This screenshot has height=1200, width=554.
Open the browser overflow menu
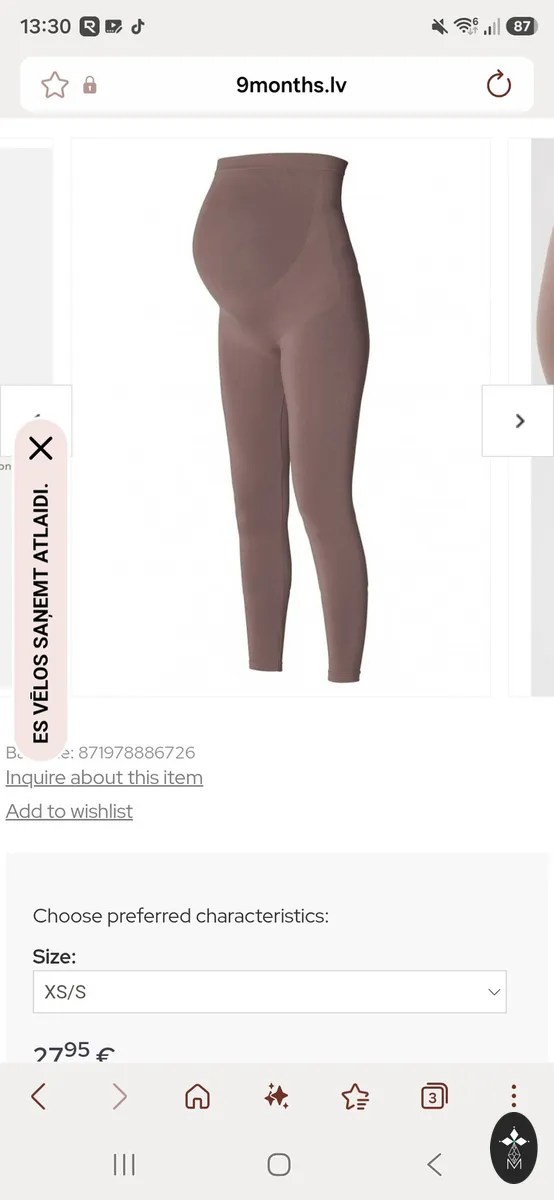tap(513, 1097)
